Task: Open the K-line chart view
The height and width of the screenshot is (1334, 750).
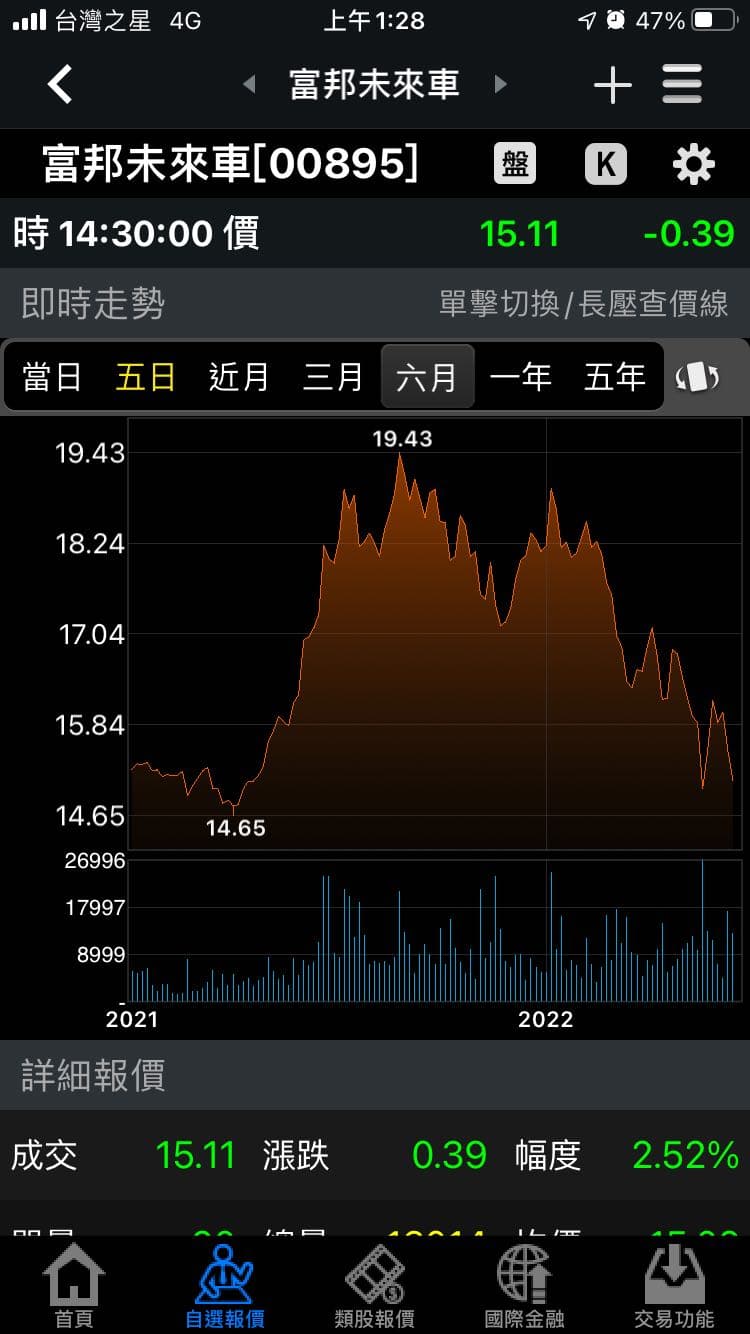Action: pyautogui.click(x=606, y=164)
